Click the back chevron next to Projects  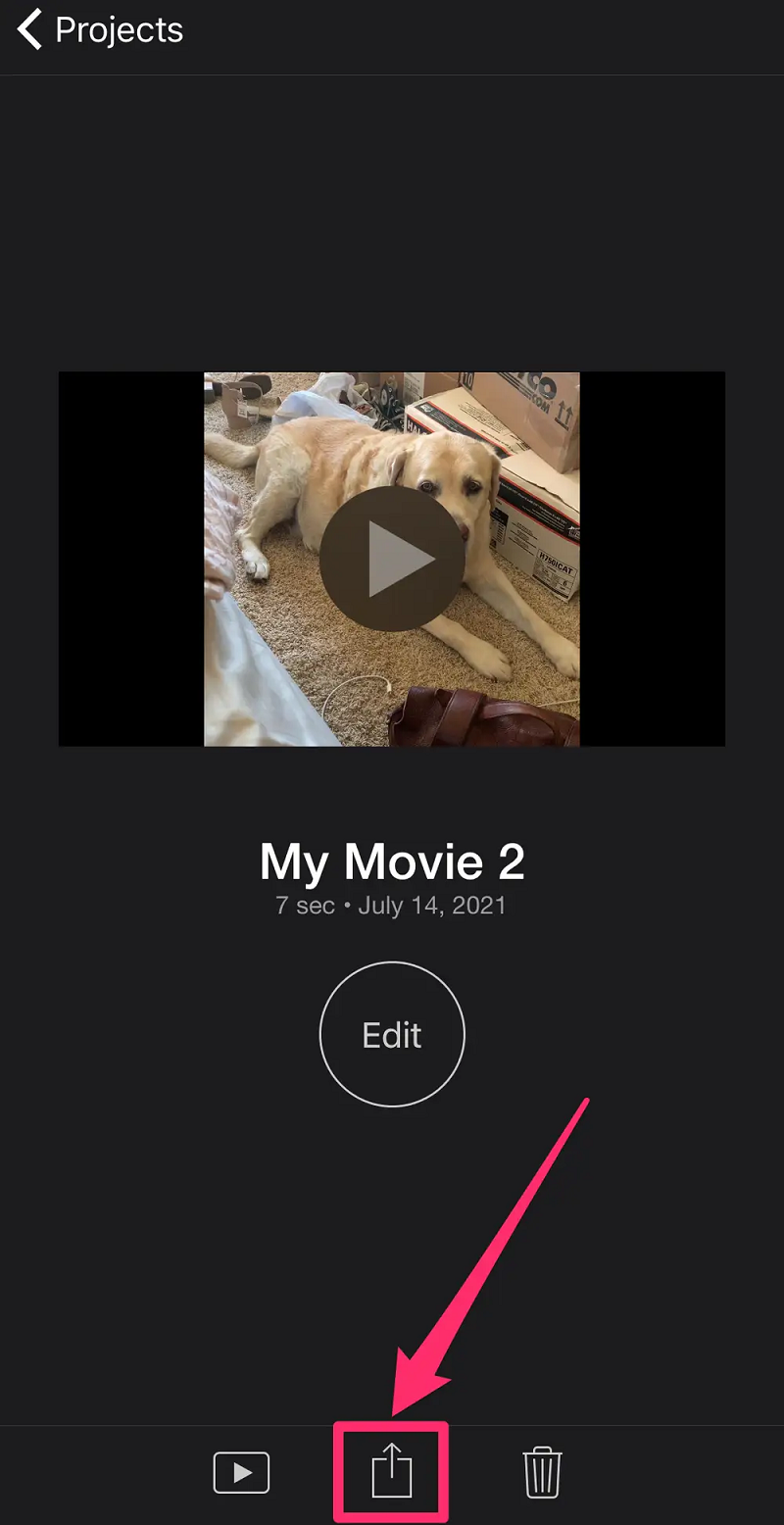pyautogui.click(x=27, y=29)
